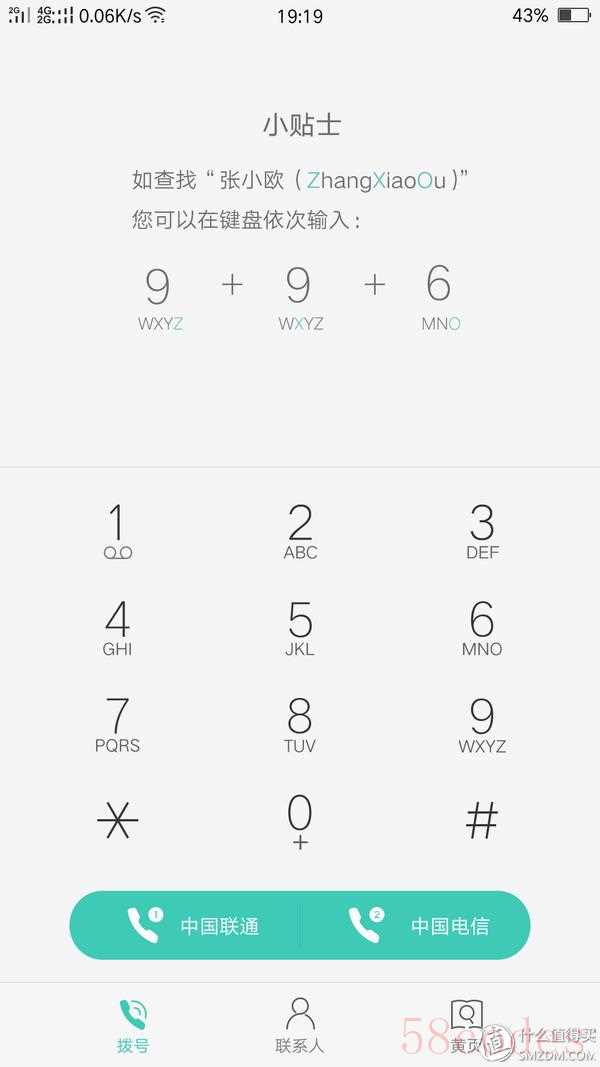Image resolution: width=600 pixels, height=1067 pixels.
Task: Enter digit 5 JKL
Action: click(x=300, y=628)
